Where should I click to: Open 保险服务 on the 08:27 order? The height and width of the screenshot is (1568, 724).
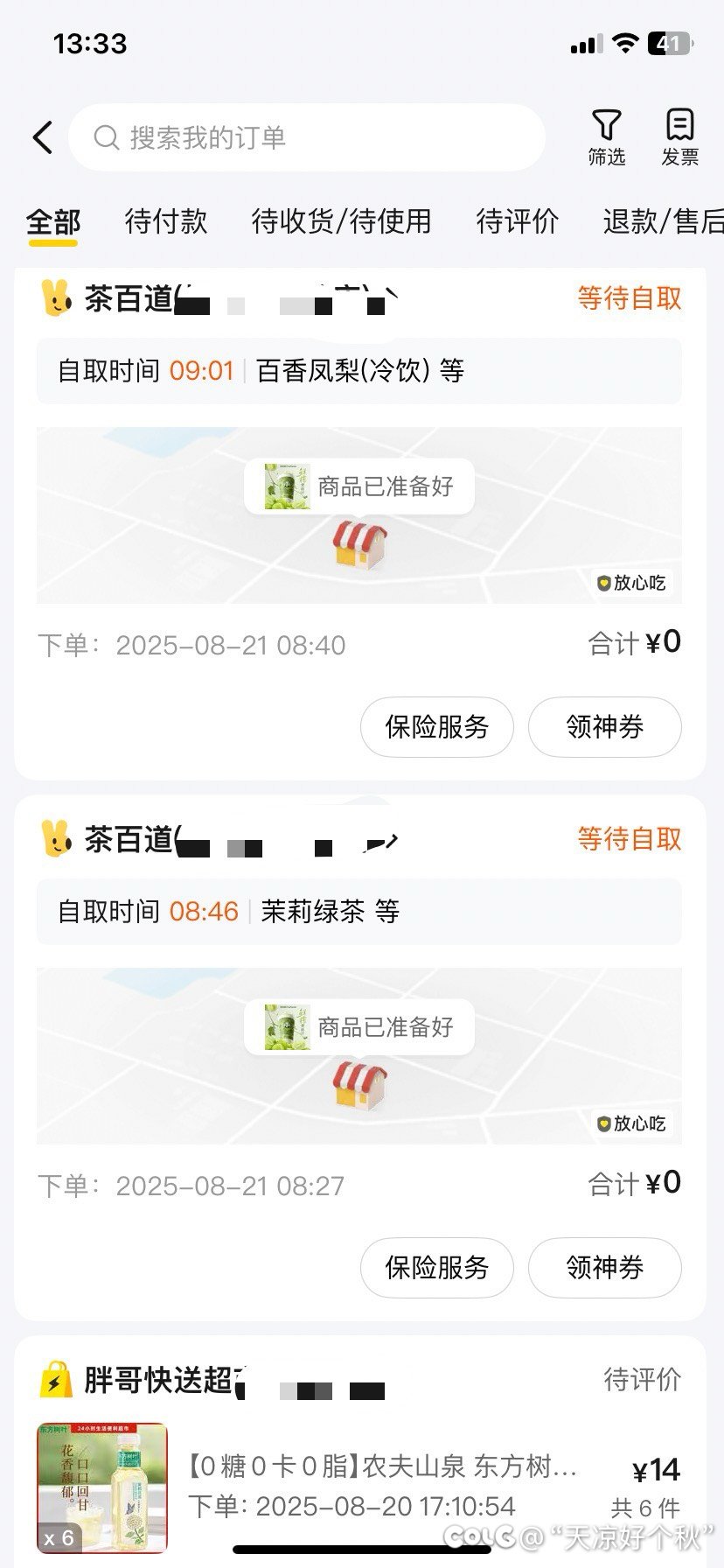coord(436,1268)
